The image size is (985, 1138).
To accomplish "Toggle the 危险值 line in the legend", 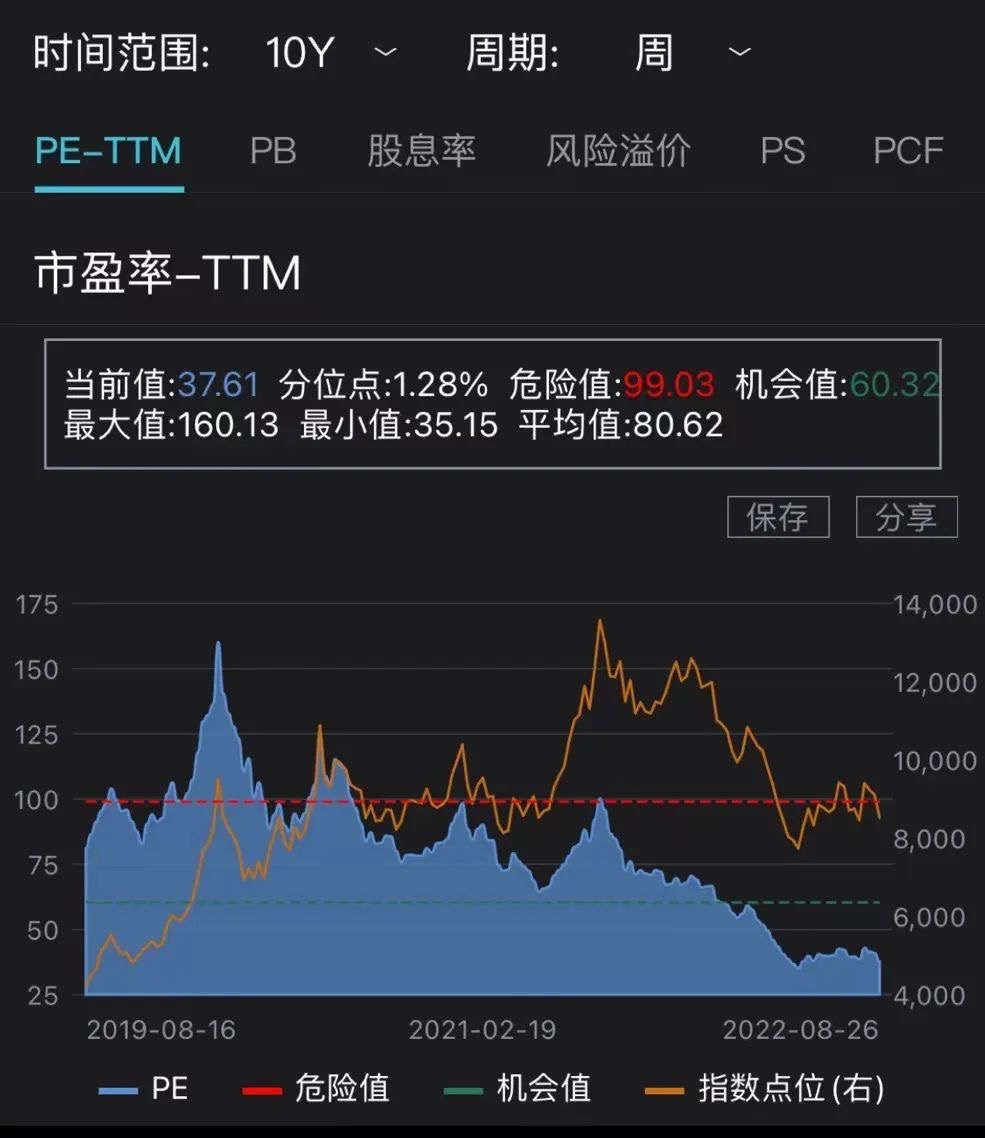I will click(316, 1088).
